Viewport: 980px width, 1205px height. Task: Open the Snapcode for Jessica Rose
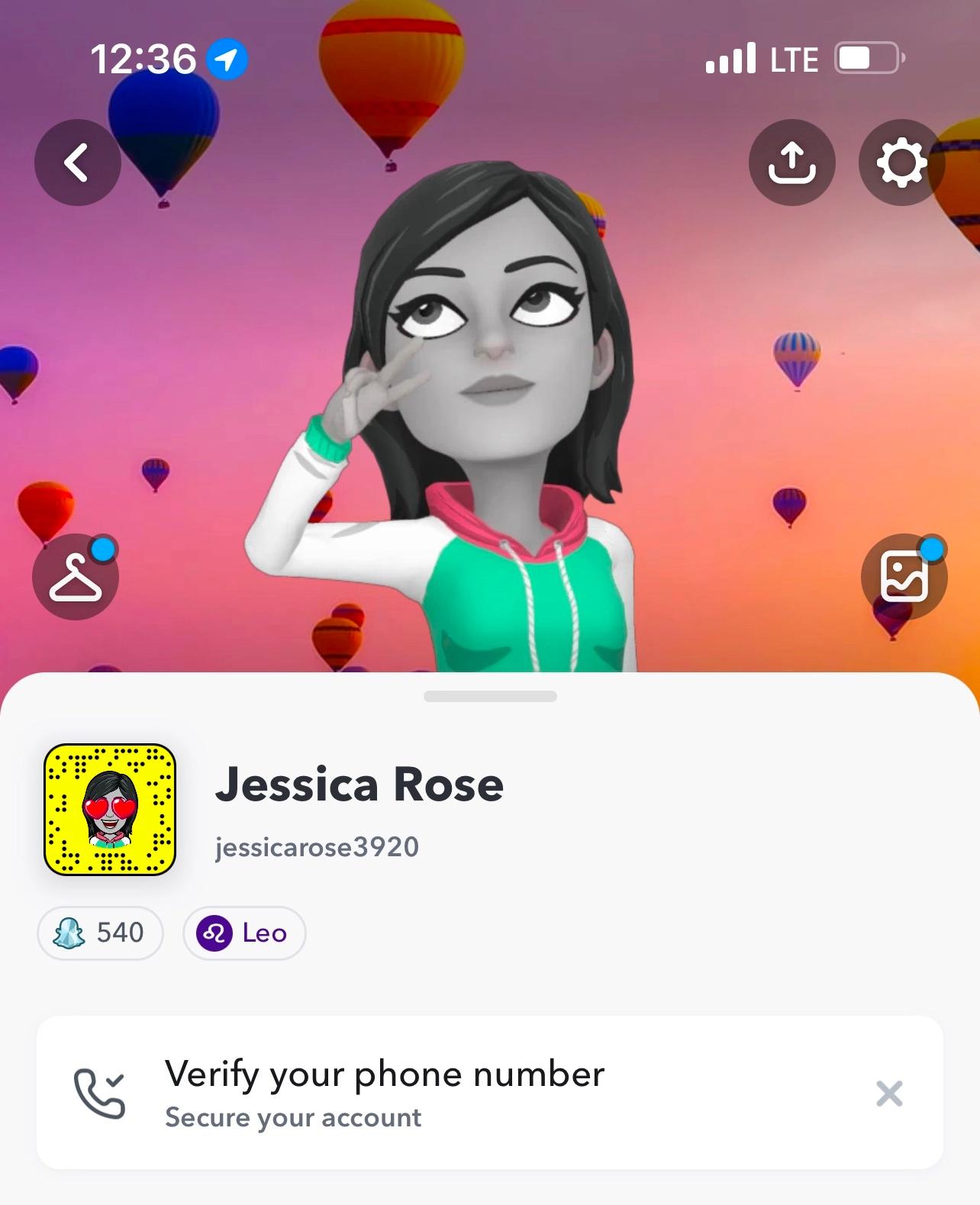click(110, 809)
